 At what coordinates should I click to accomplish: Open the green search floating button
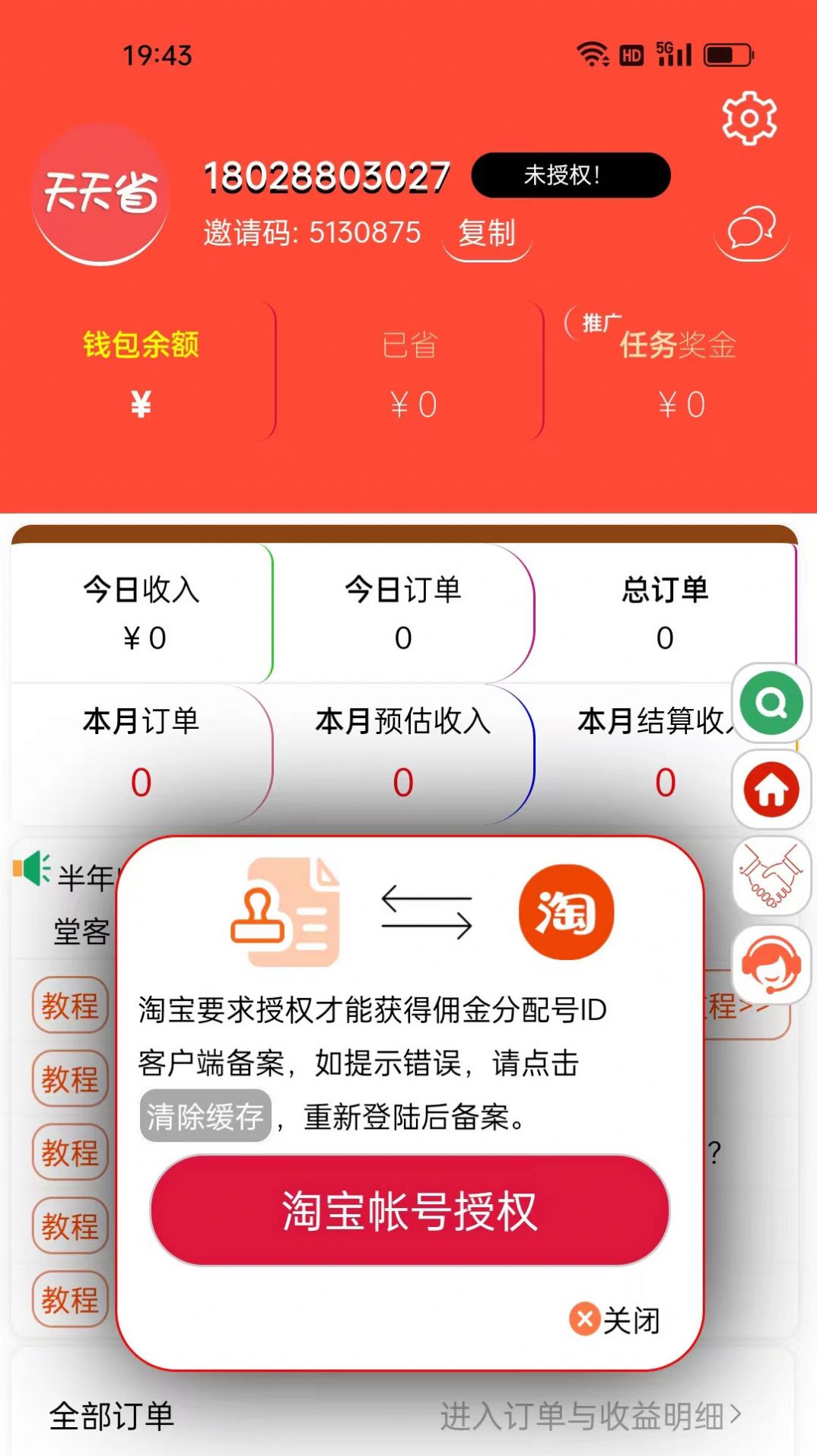click(x=771, y=703)
